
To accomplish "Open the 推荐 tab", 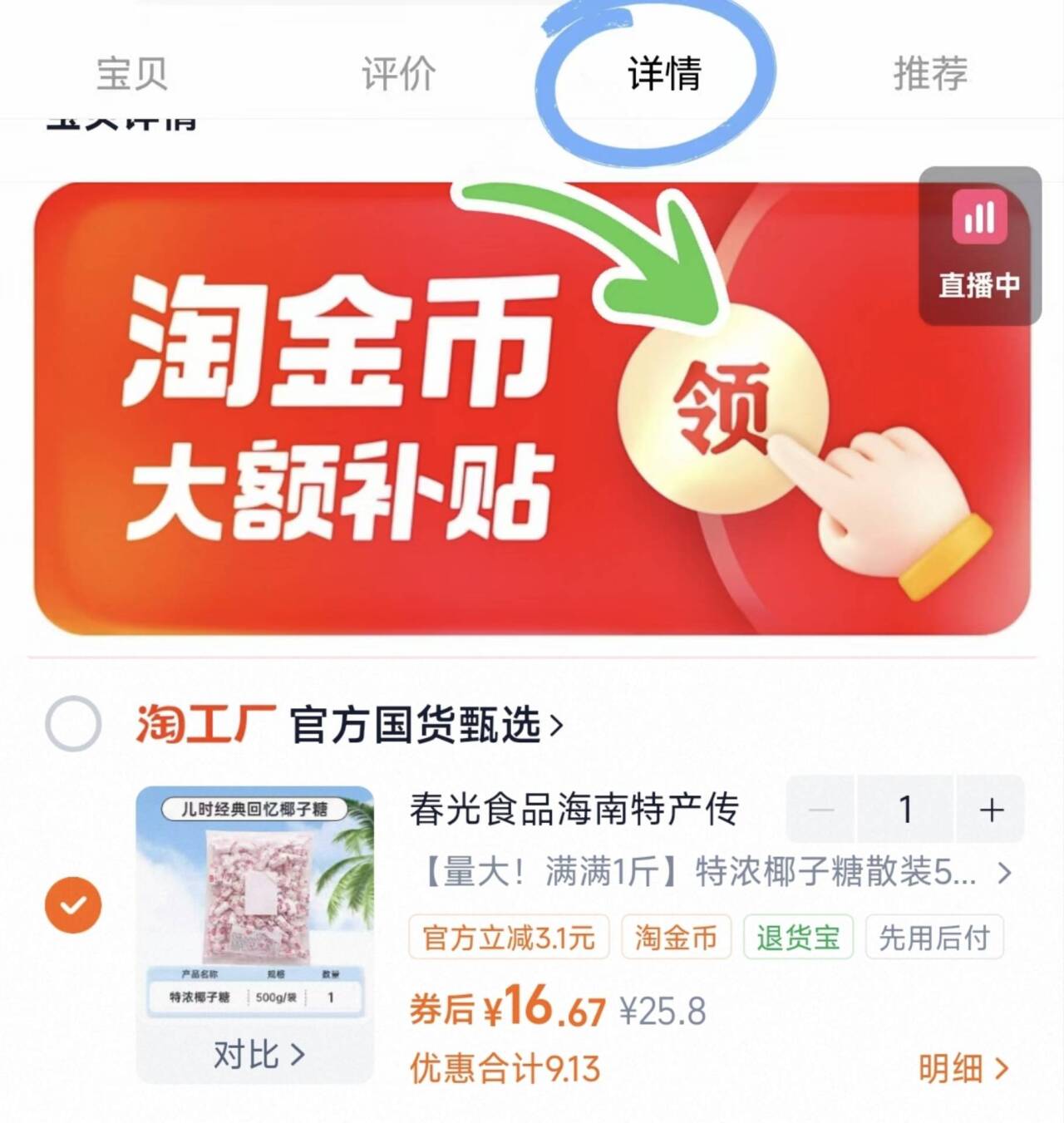I will point(930,73).
